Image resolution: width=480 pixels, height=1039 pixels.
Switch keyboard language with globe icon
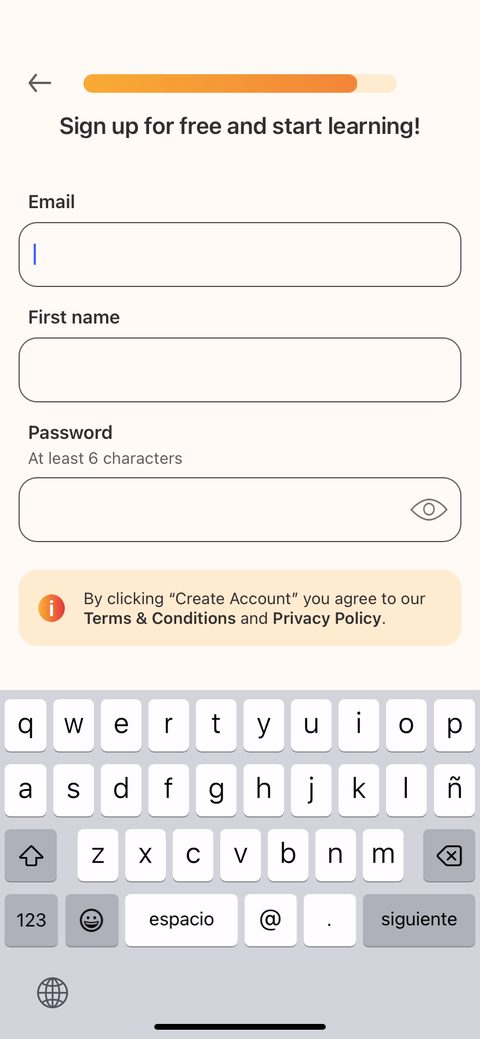point(52,993)
